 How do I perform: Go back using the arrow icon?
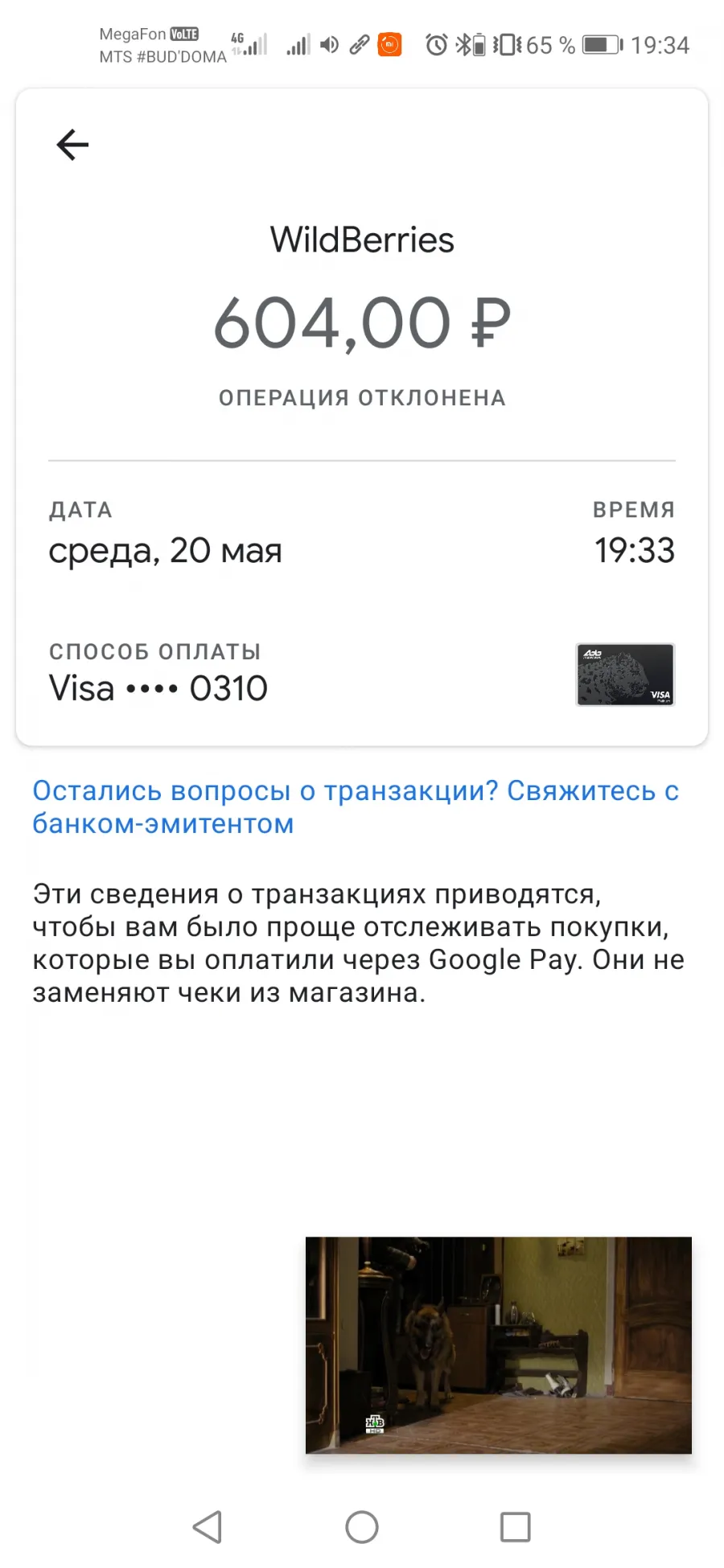[x=72, y=145]
